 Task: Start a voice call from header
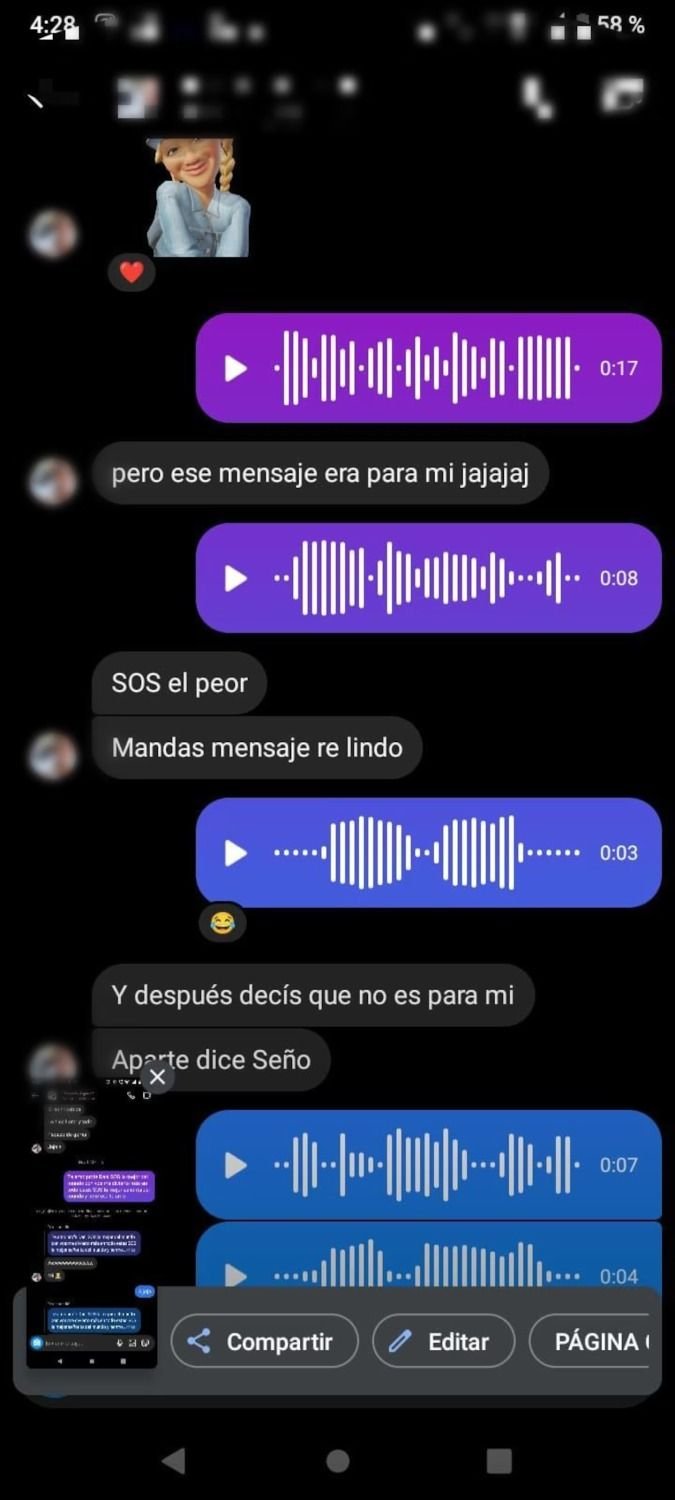pyautogui.click(x=537, y=96)
